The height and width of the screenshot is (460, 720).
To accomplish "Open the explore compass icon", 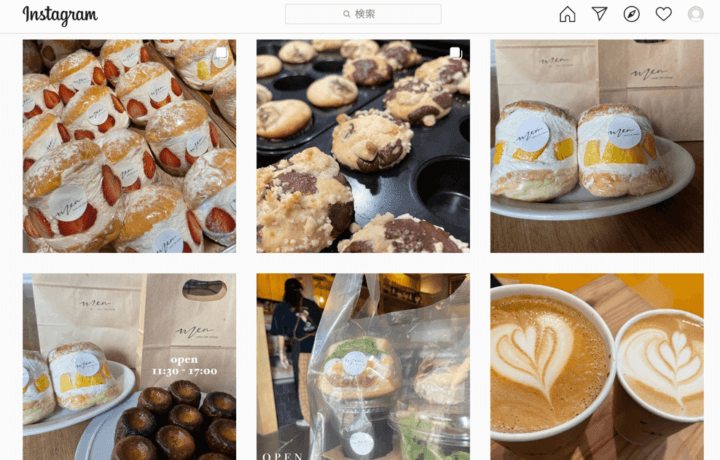I will (x=631, y=14).
